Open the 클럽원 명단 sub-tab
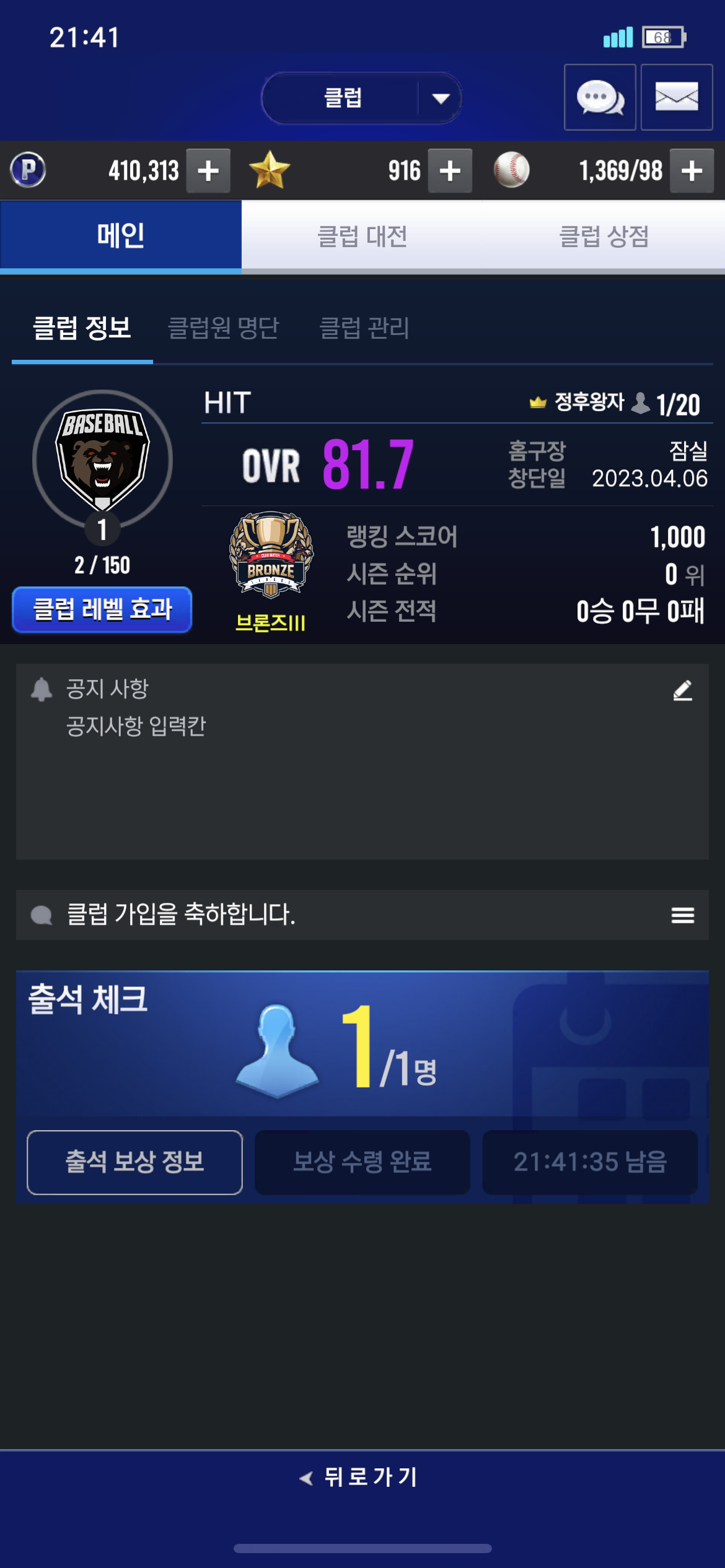Image resolution: width=725 pixels, height=1568 pixels. click(223, 328)
